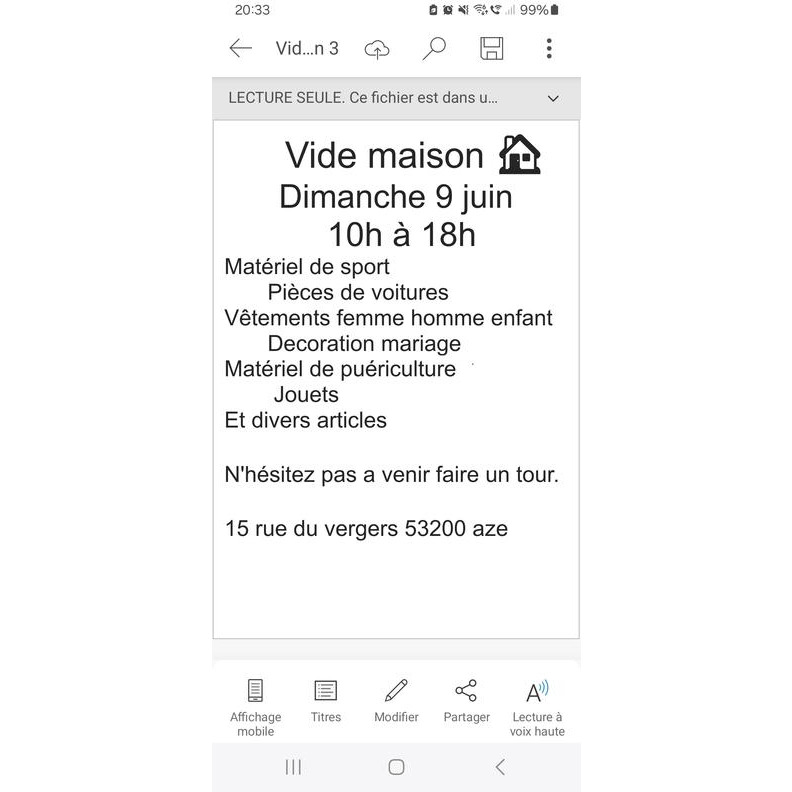Go back using the top-left arrow
The width and height of the screenshot is (792, 792).
240,48
